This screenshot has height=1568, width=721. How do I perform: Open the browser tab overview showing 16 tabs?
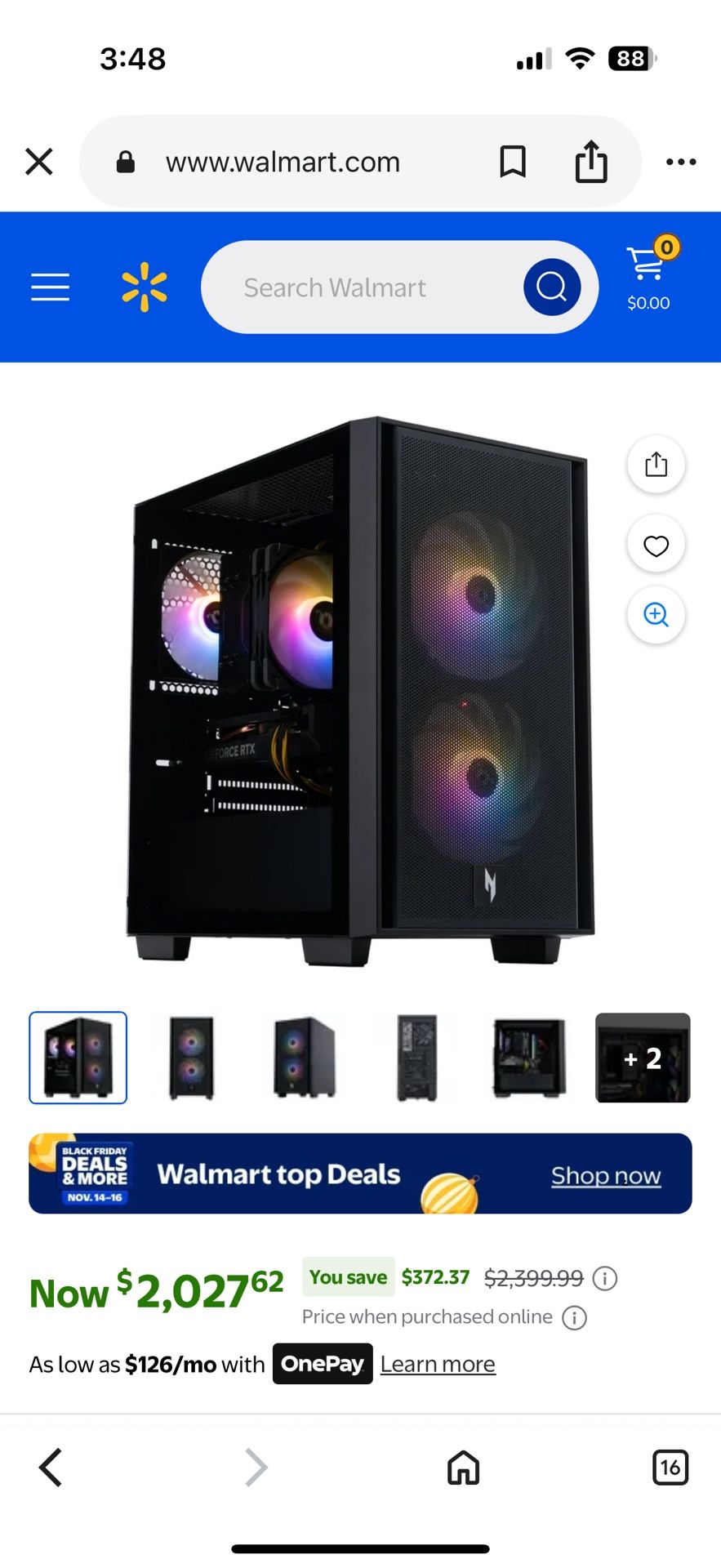pyautogui.click(x=670, y=1467)
